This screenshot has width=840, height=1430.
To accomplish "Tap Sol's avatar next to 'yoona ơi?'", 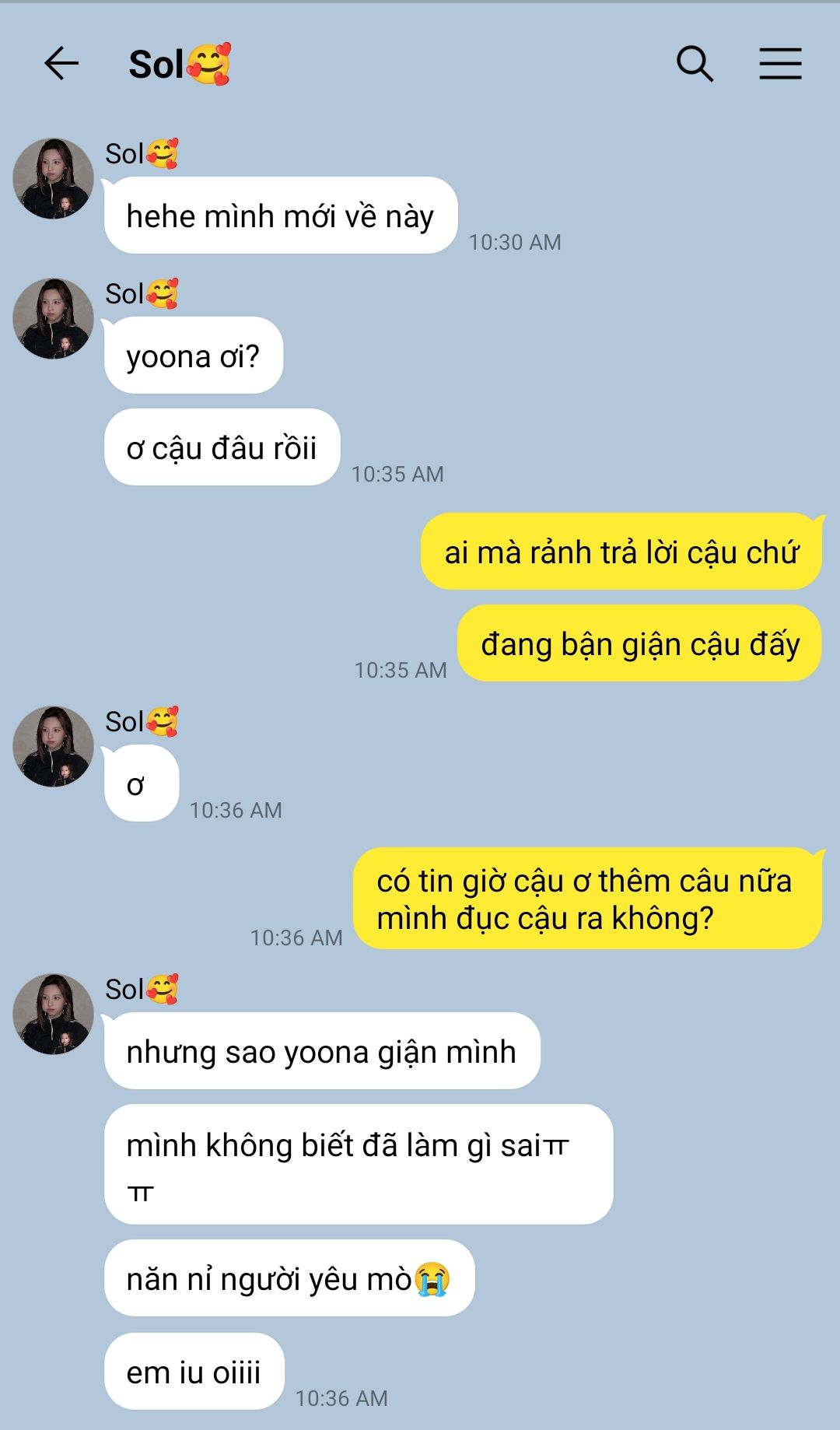I will (x=53, y=318).
